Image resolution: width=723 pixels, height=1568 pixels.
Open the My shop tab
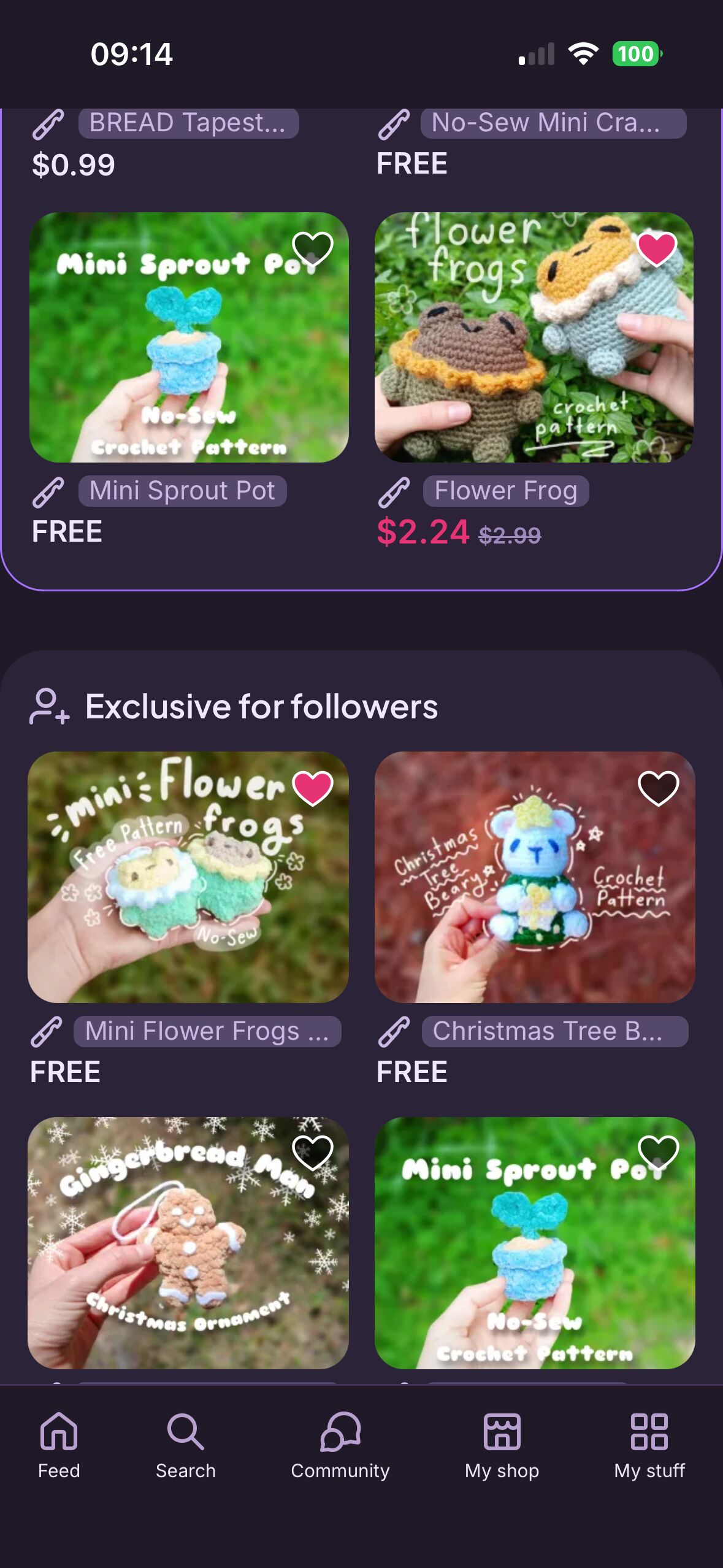[x=502, y=1444]
